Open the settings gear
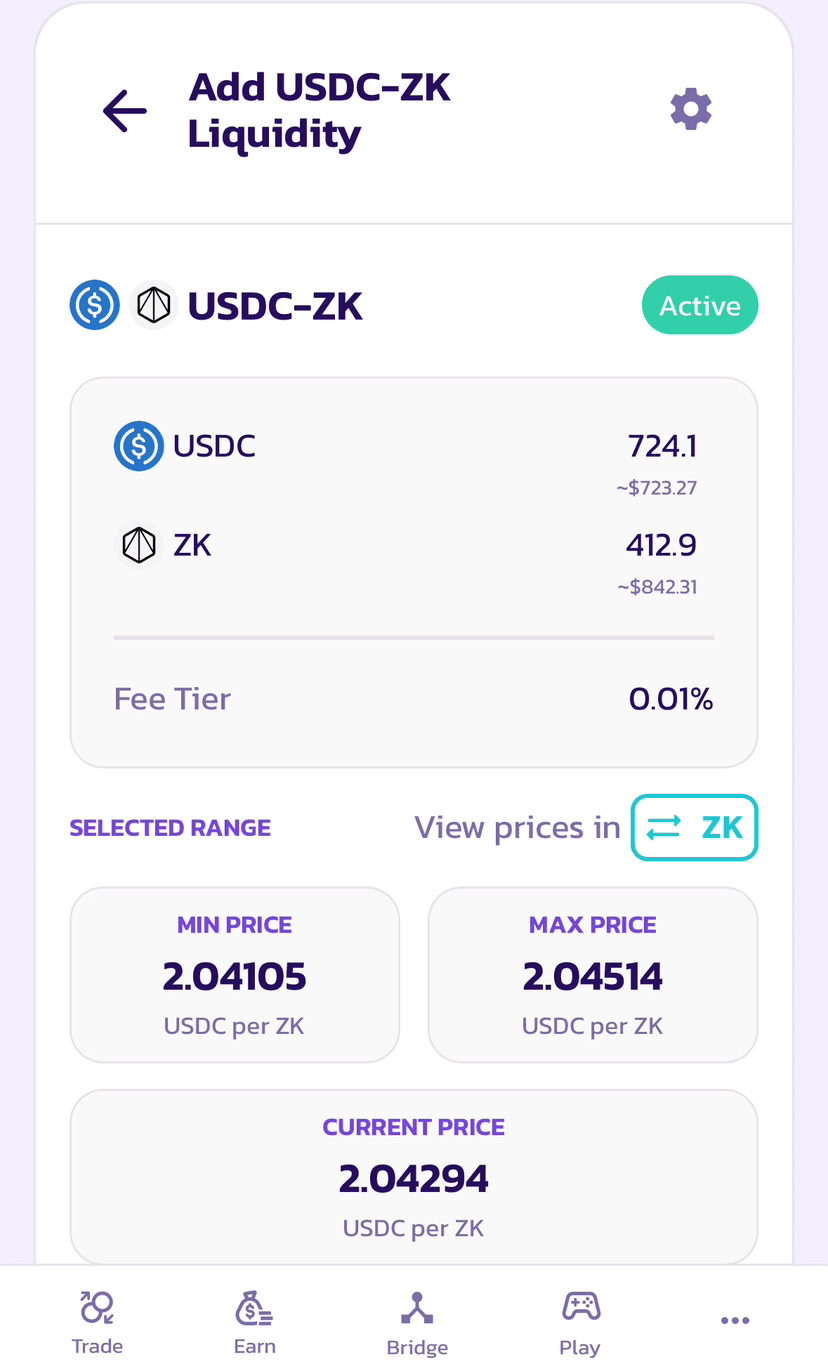The image size is (828, 1369). [x=691, y=108]
